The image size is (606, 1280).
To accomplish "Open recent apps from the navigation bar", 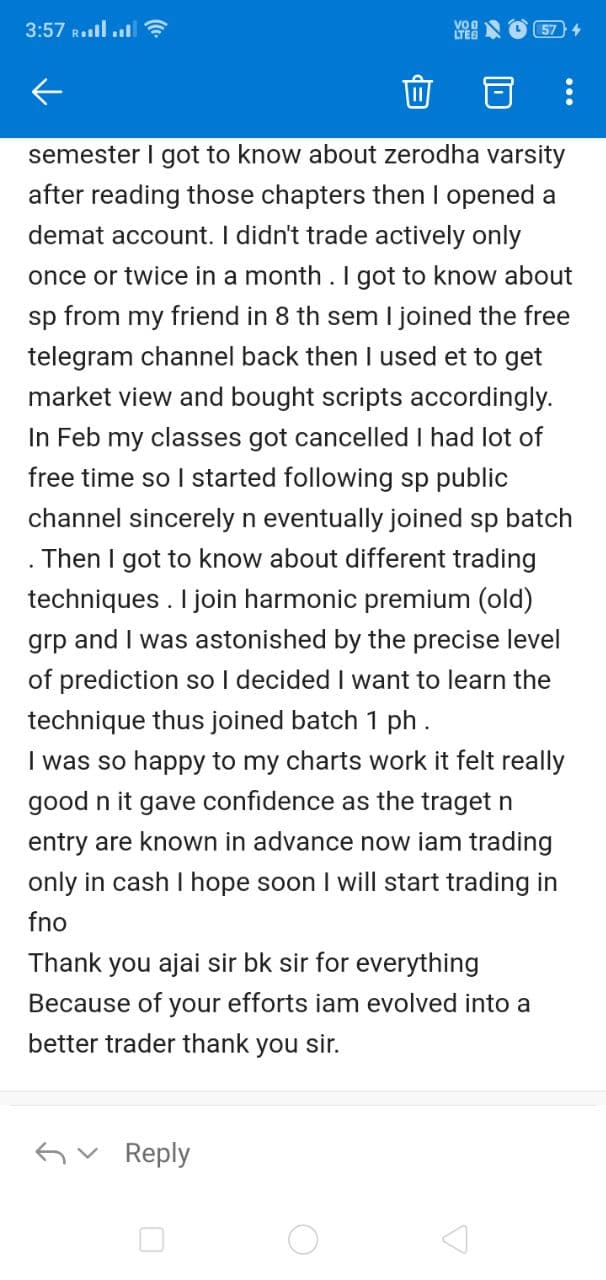I will pos(151,1240).
